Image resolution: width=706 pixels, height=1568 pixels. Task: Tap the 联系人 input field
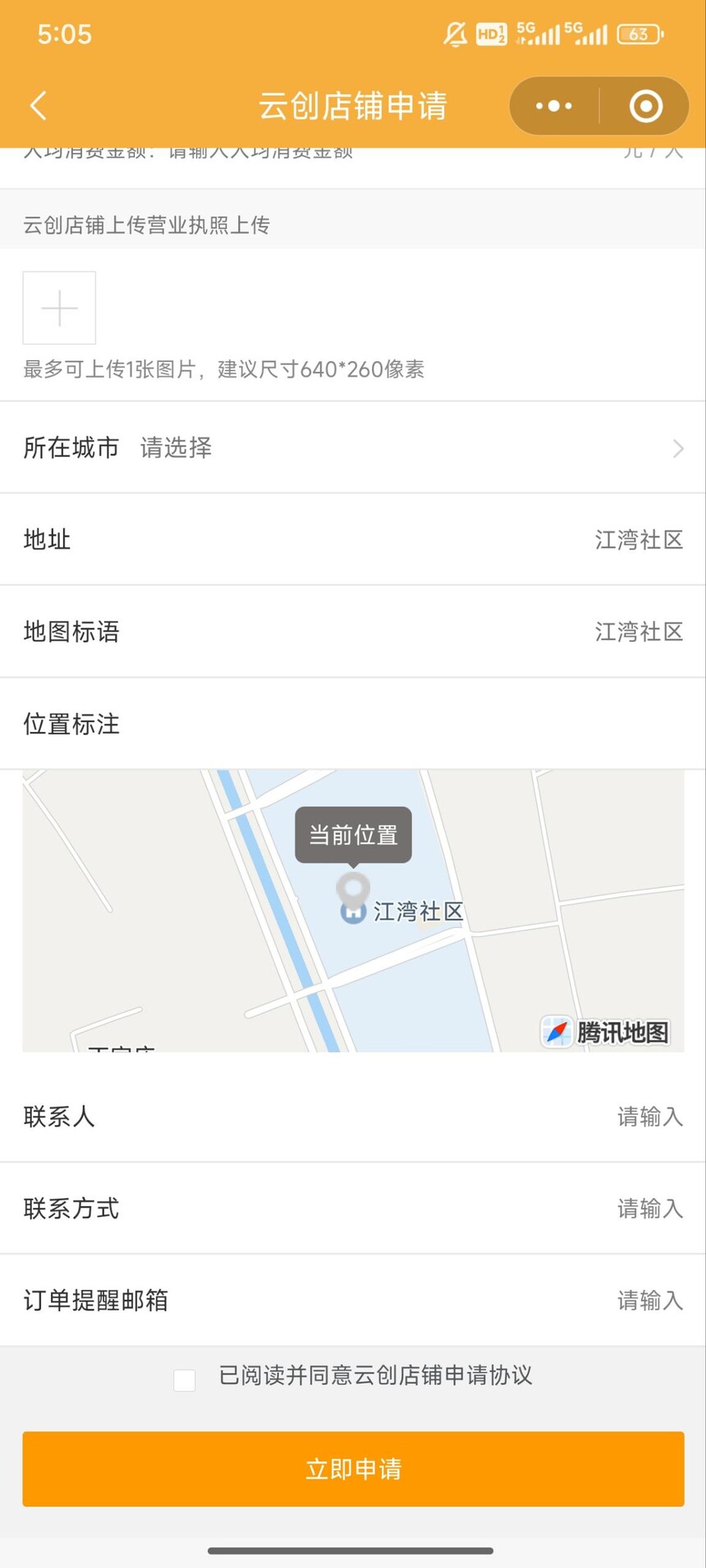click(649, 1117)
